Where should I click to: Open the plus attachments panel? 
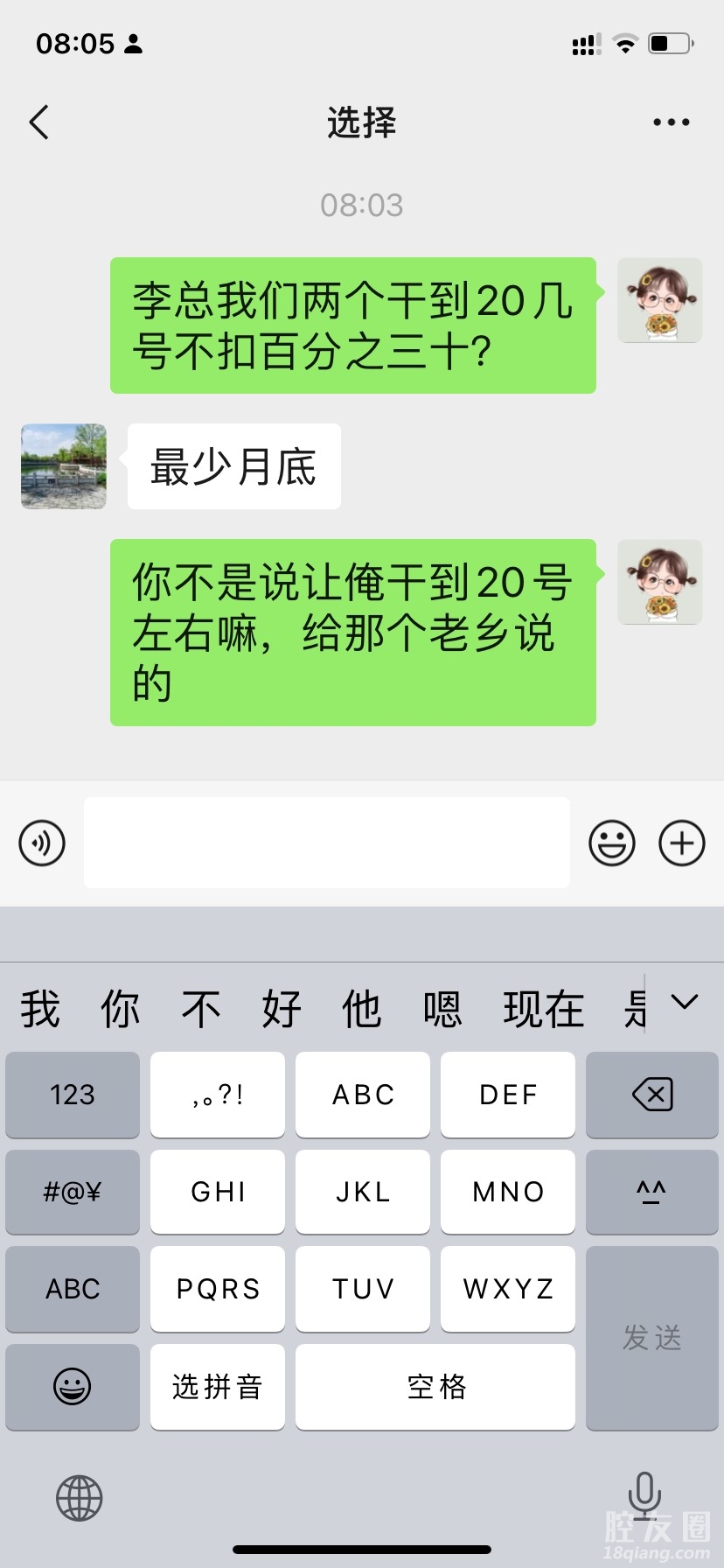click(x=681, y=843)
